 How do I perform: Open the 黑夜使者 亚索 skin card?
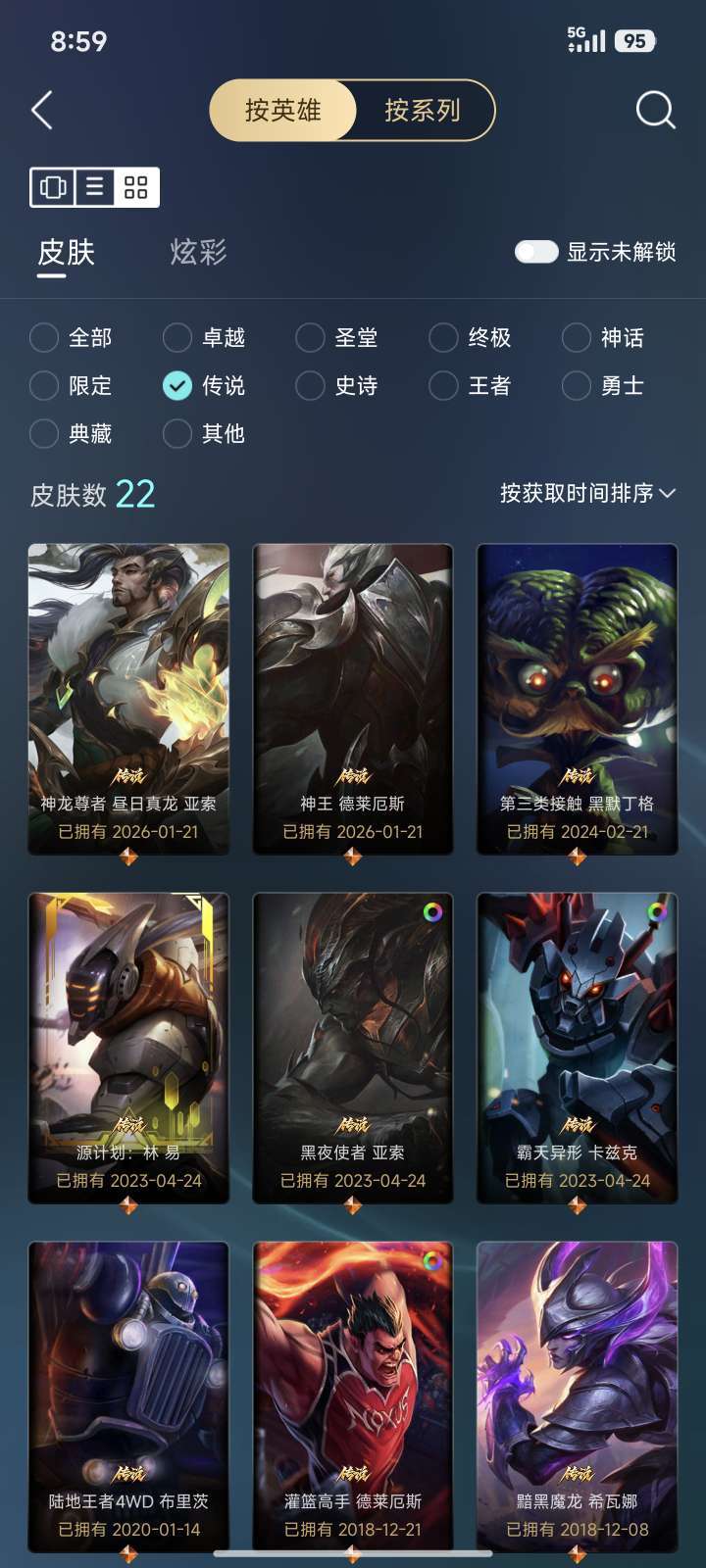[353, 1048]
